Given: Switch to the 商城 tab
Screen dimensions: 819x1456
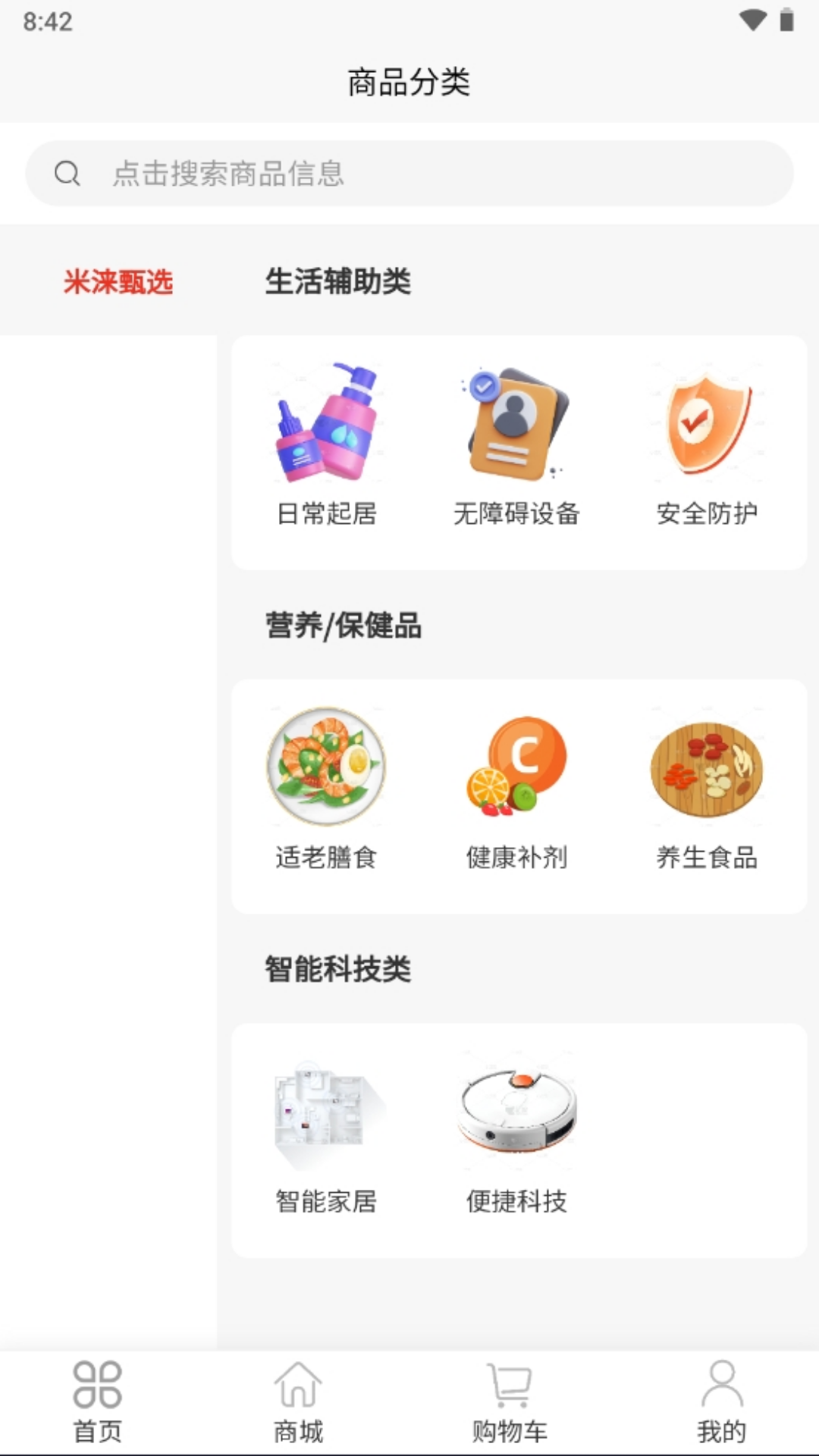Looking at the screenshot, I should (298, 1403).
